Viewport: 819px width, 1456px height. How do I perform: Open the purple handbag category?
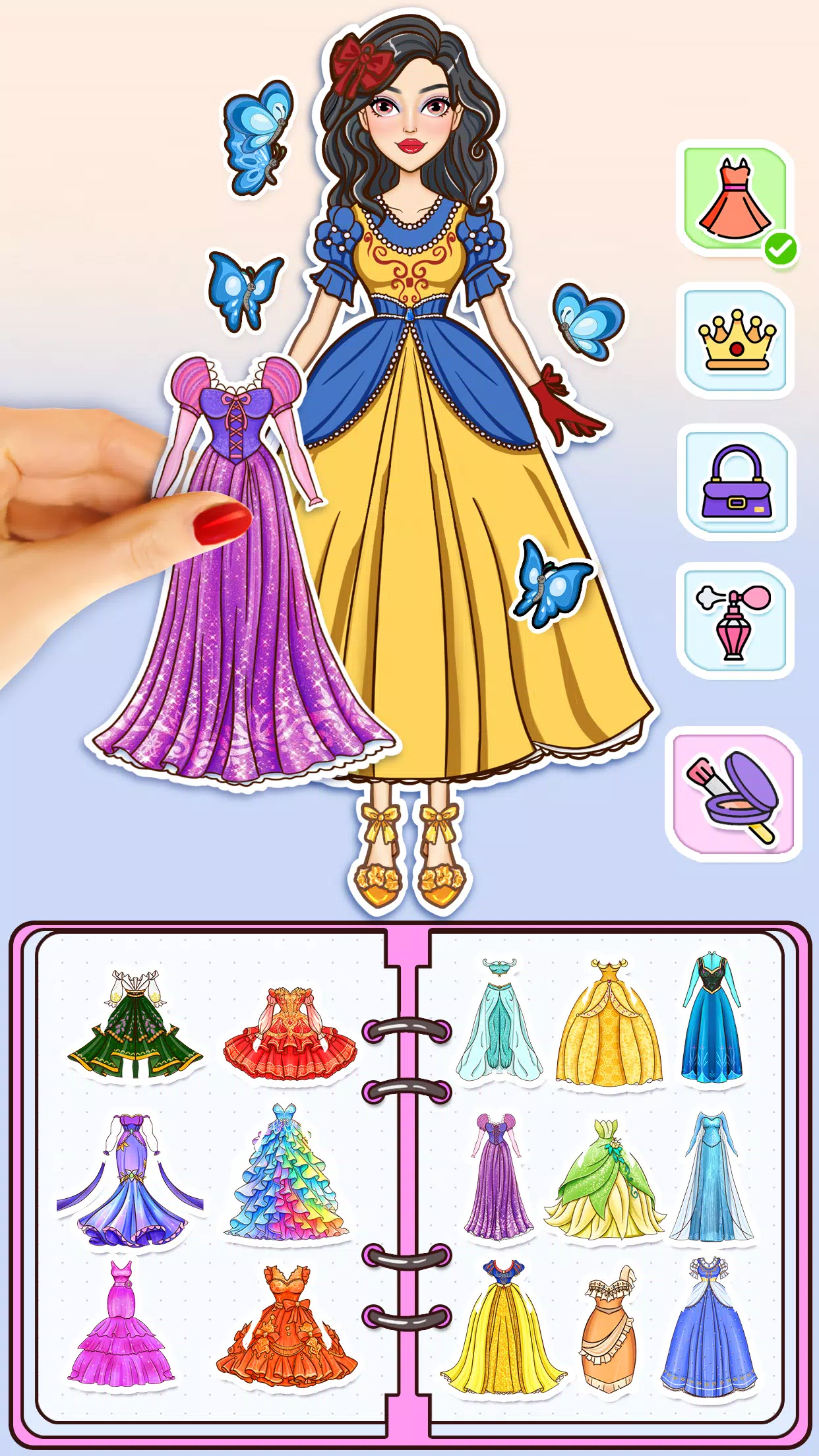tap(737, 483)
